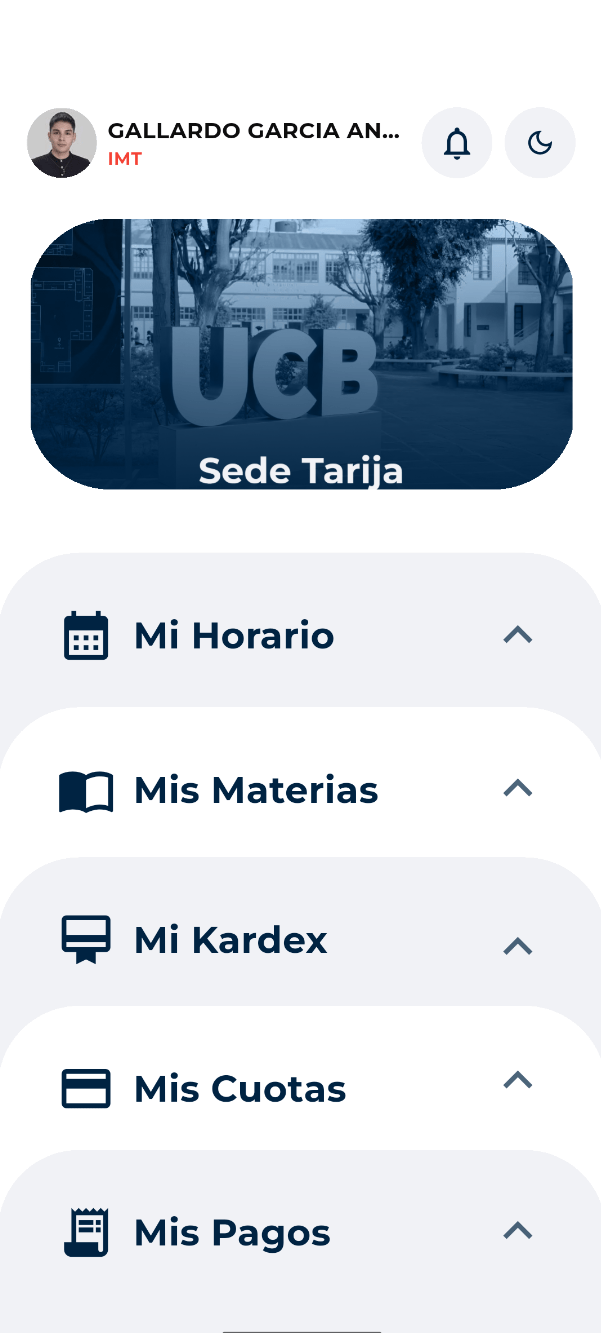Open the notifications bell
This screenshot has width=601, height=1333.
point(457,143)
